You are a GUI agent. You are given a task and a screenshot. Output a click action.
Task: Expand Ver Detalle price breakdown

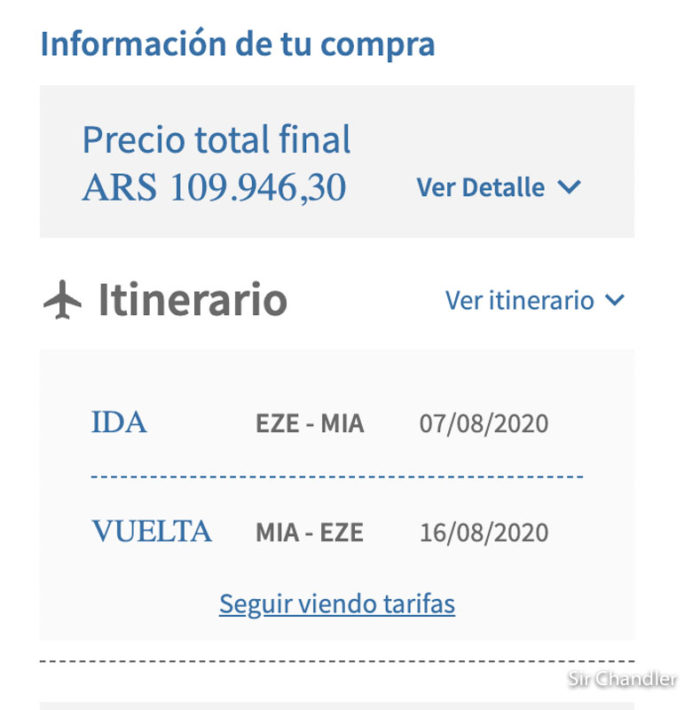point(497,188)
